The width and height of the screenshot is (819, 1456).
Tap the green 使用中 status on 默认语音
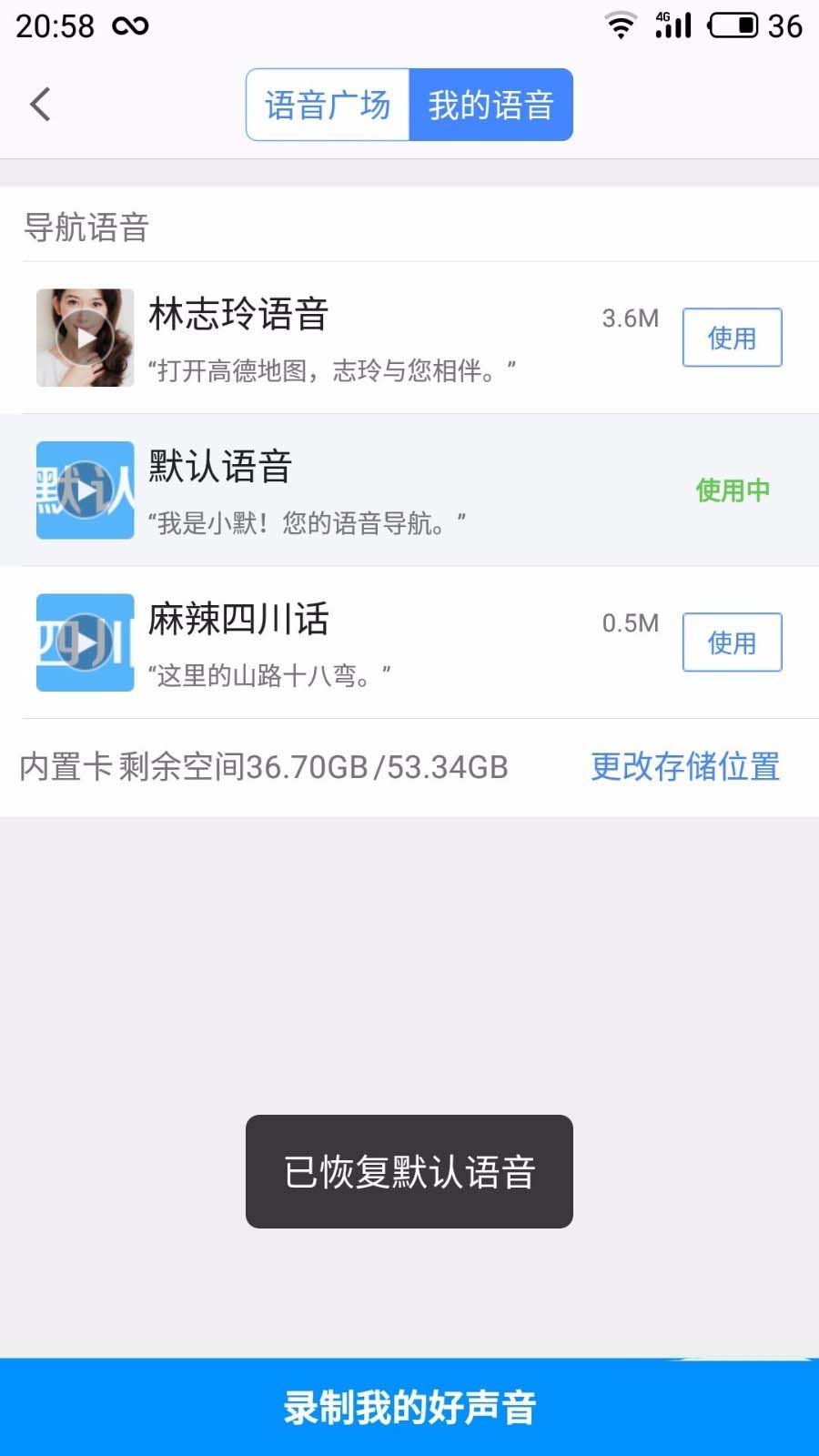point(732,489)
